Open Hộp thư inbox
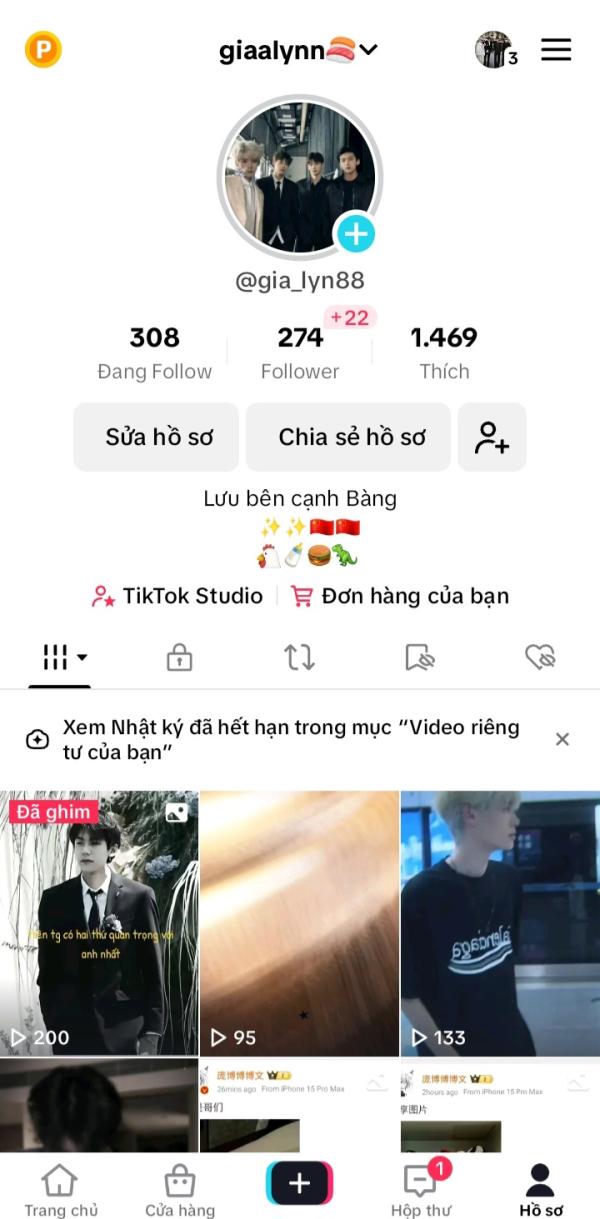The width and height of the screenshot is (600, 1219). point(421,1190)
